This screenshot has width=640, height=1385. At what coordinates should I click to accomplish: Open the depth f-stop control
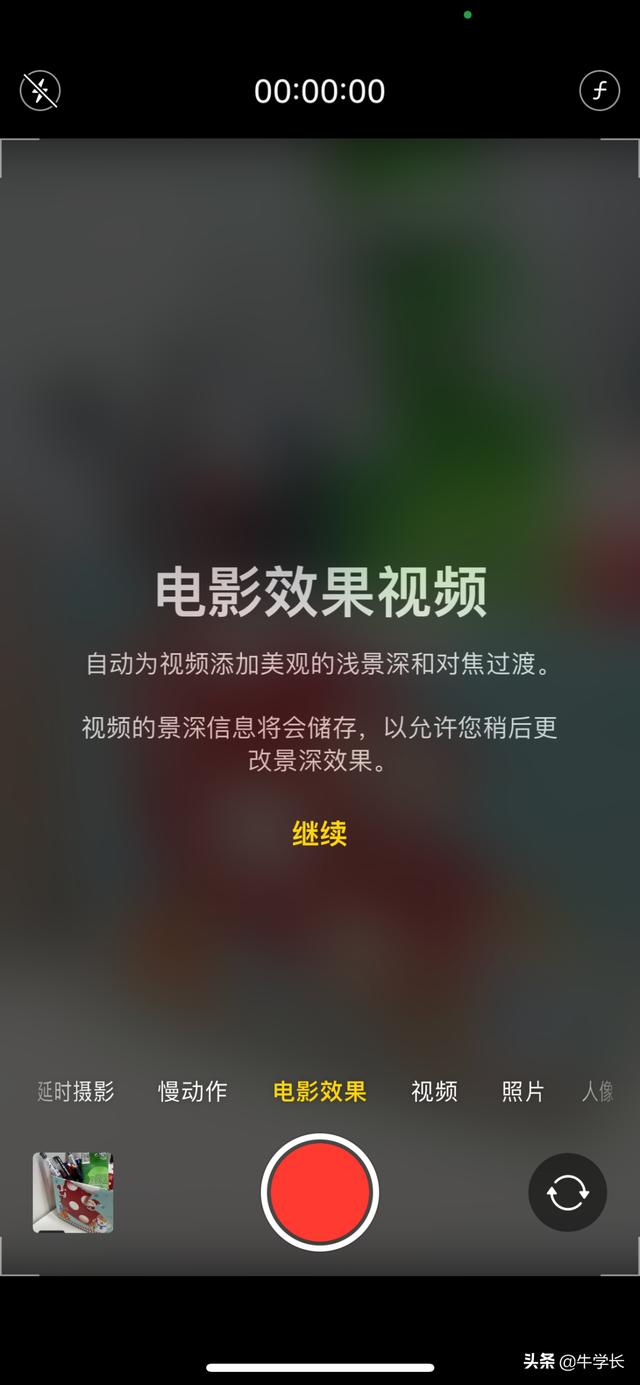pyautogui.click(x=599, y=91)
